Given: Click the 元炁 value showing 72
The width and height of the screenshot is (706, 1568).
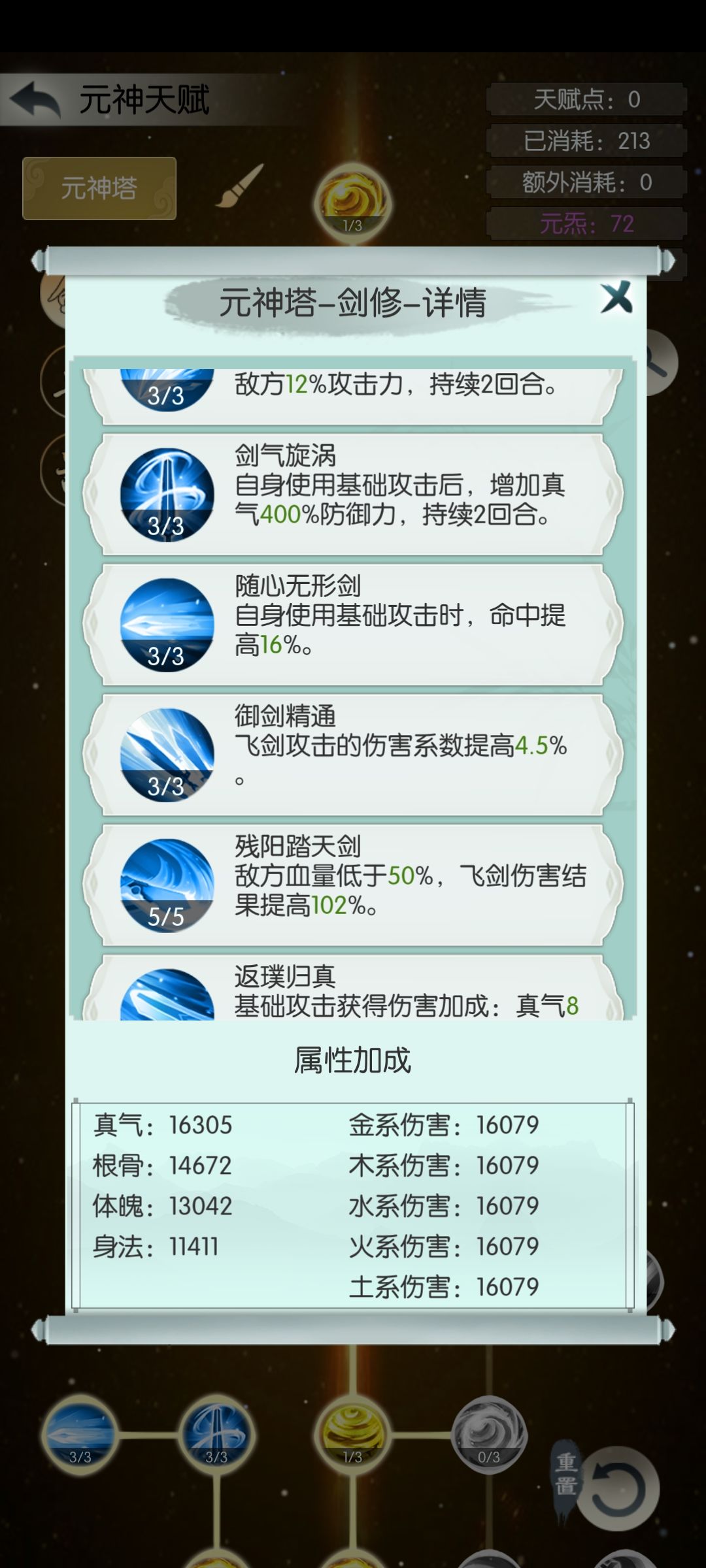Looking at the screenshot, I should click(585, 222).
